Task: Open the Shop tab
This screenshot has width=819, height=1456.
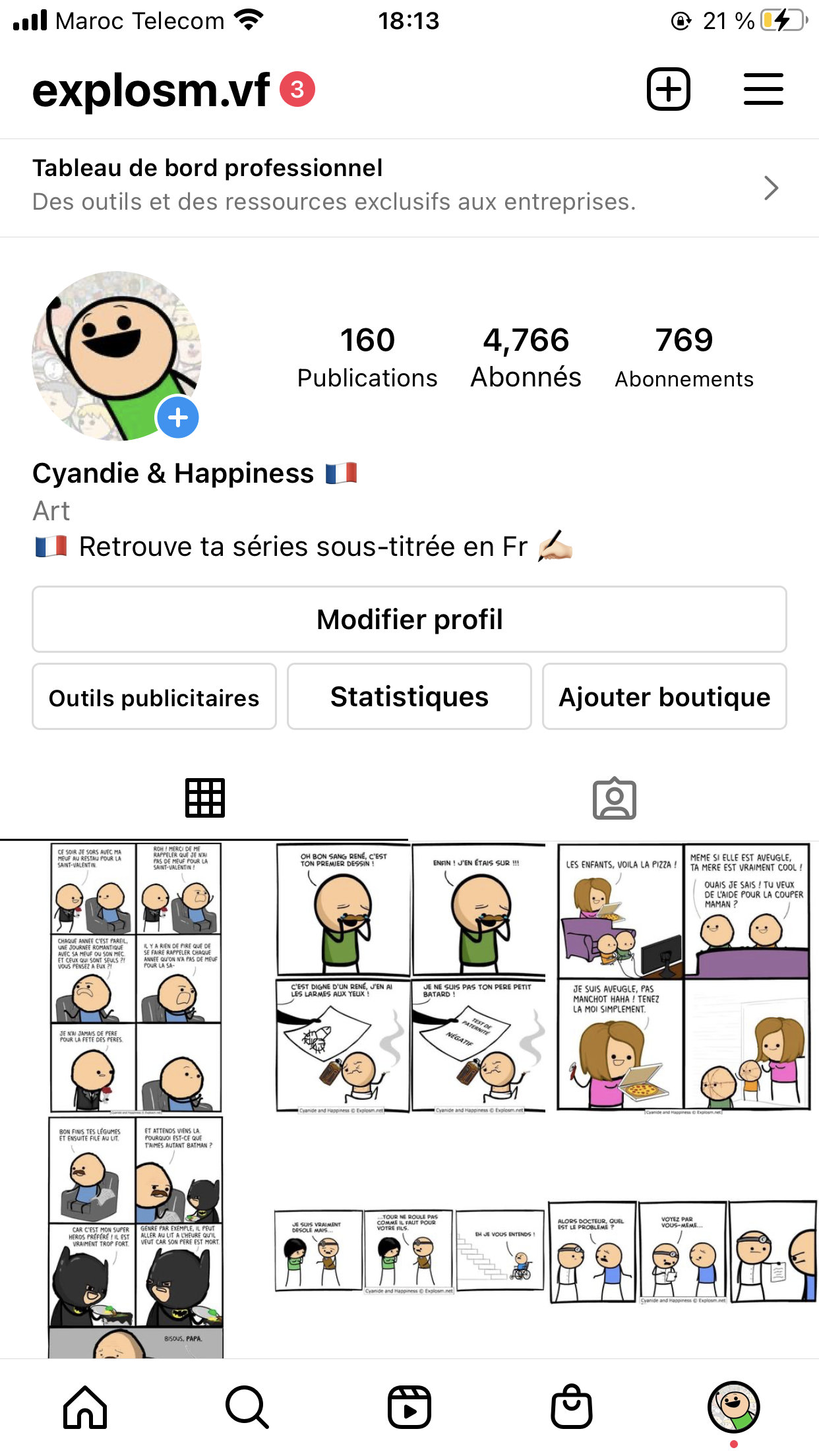Action: click(x=572, y=1407)
